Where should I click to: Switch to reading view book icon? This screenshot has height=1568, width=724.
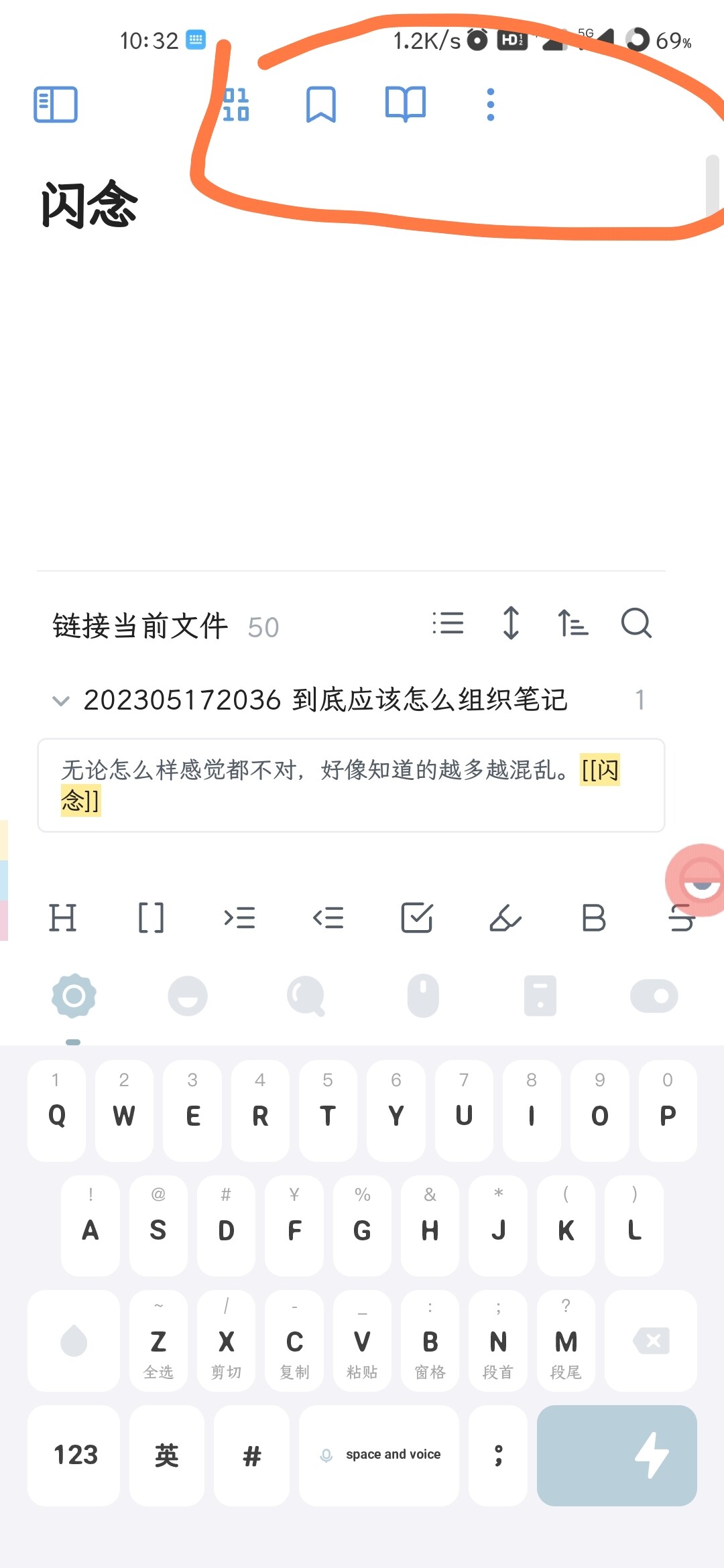coord(406,105)
